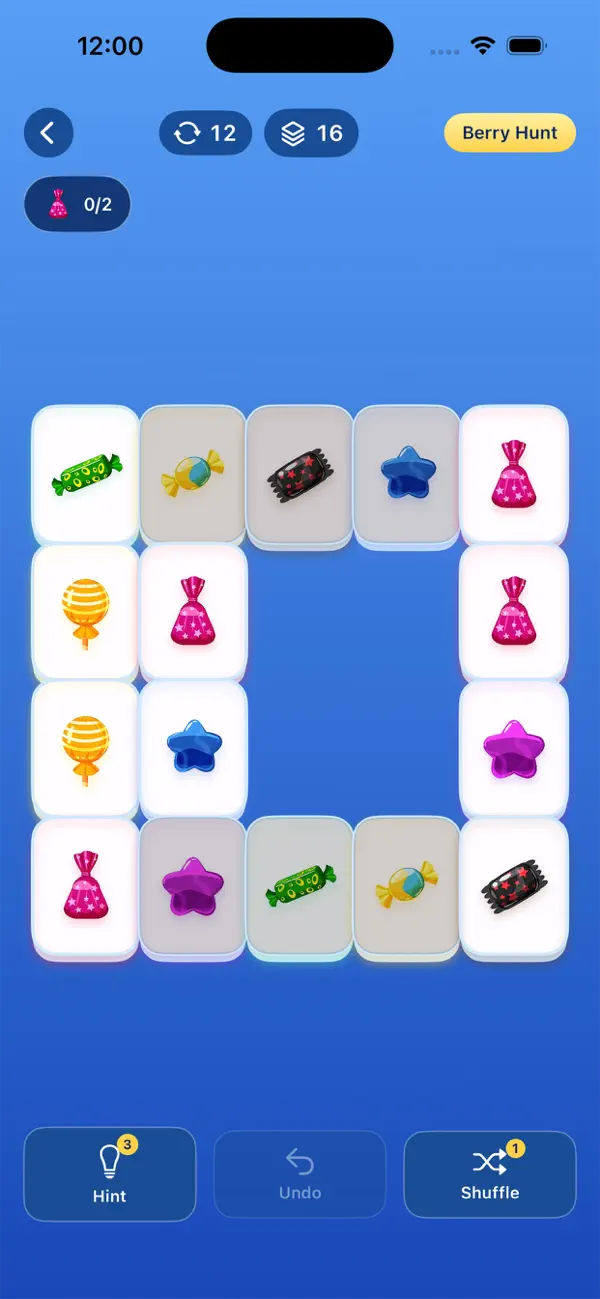Use a Hint
Viewport: 600px width, 1299px height.
coord(110,1174)
